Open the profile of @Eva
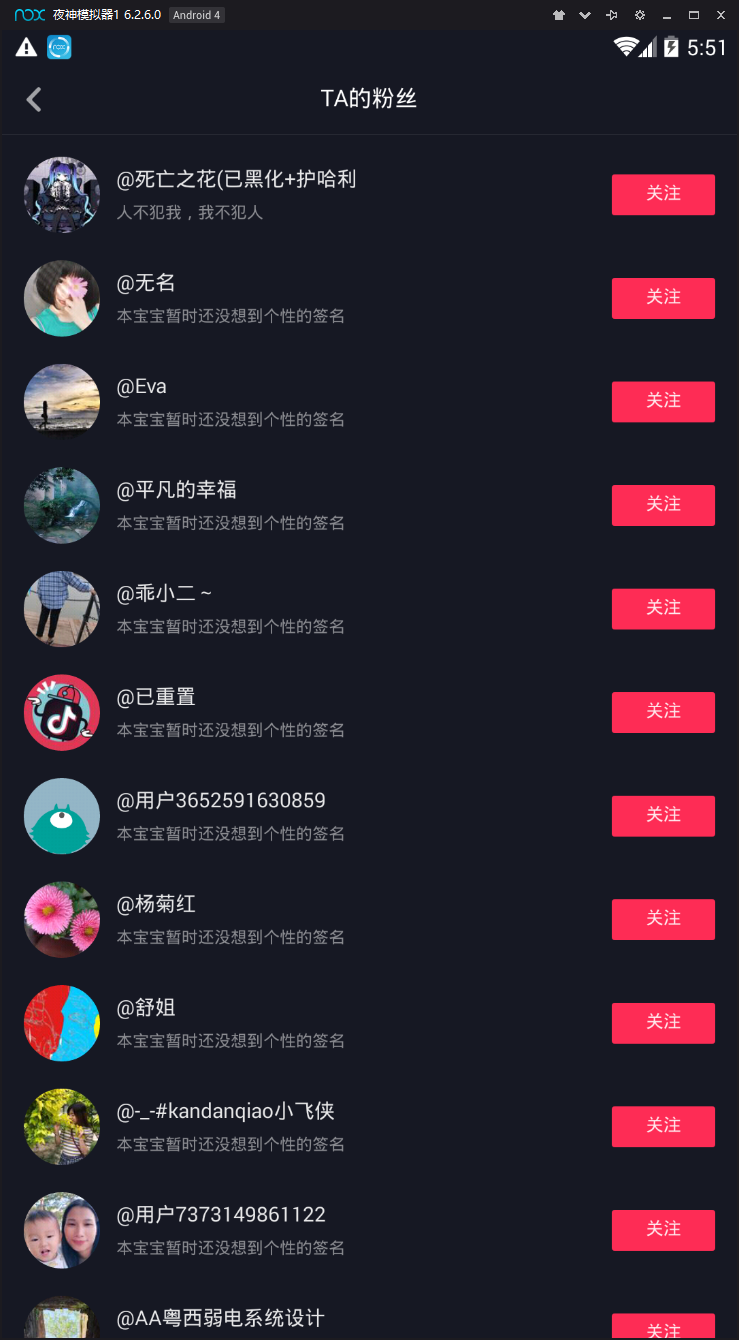The height and width of the screenshot is (1340, 739). coord(142,387)
